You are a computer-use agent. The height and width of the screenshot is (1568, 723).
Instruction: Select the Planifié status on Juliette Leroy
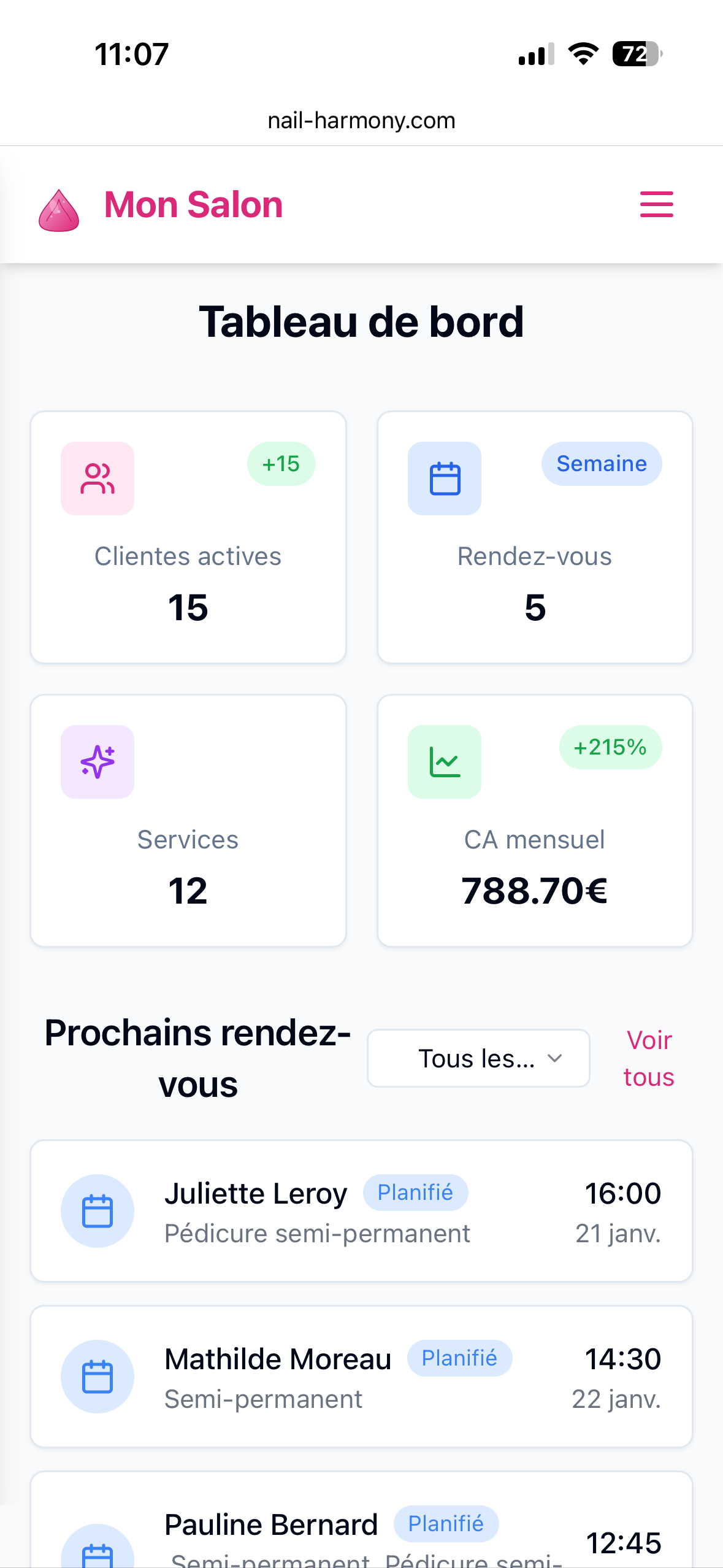415,1192
